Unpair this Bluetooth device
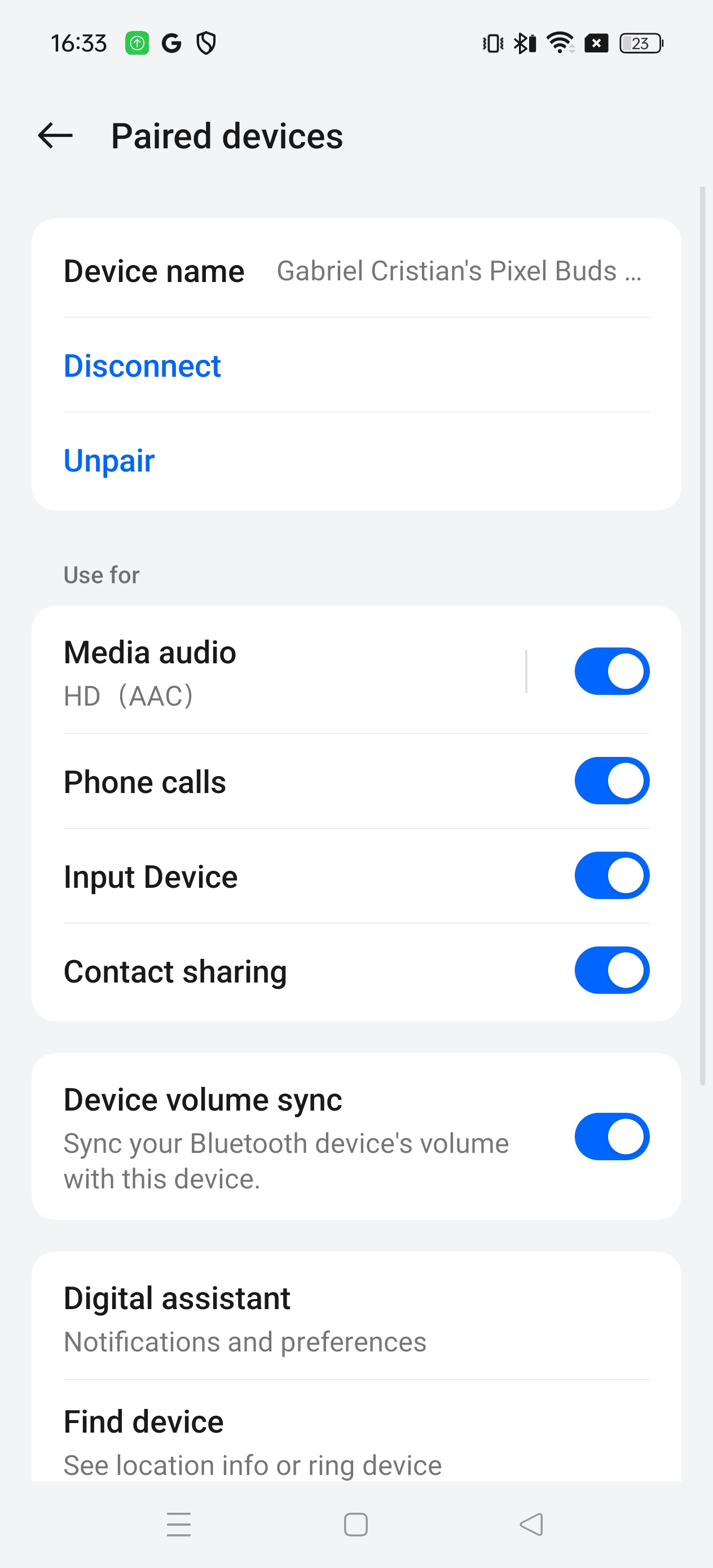Image resolution: width=713 pixels, height=1568 pixels. point(109,461)
